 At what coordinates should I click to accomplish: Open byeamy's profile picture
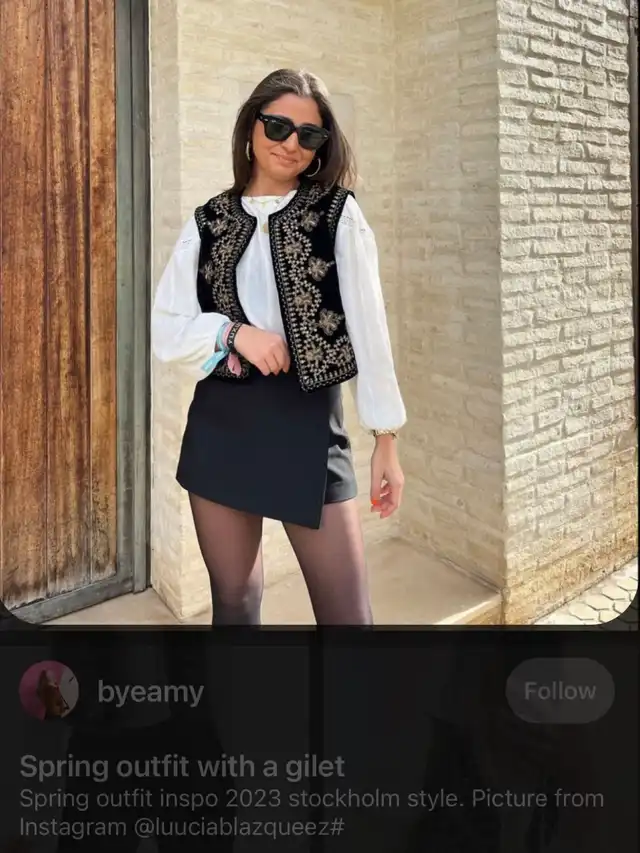point(49,691)
